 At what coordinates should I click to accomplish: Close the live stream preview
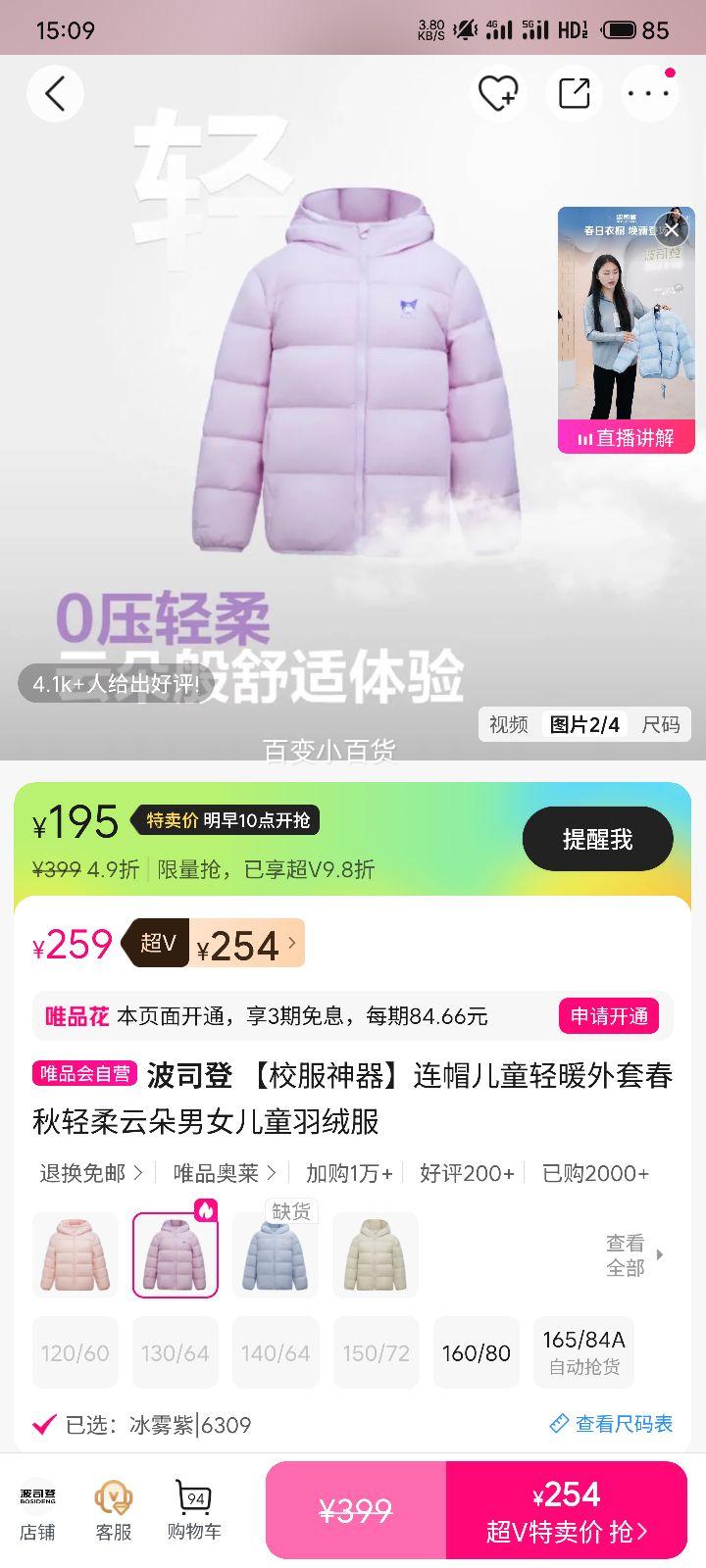(672, 230)
